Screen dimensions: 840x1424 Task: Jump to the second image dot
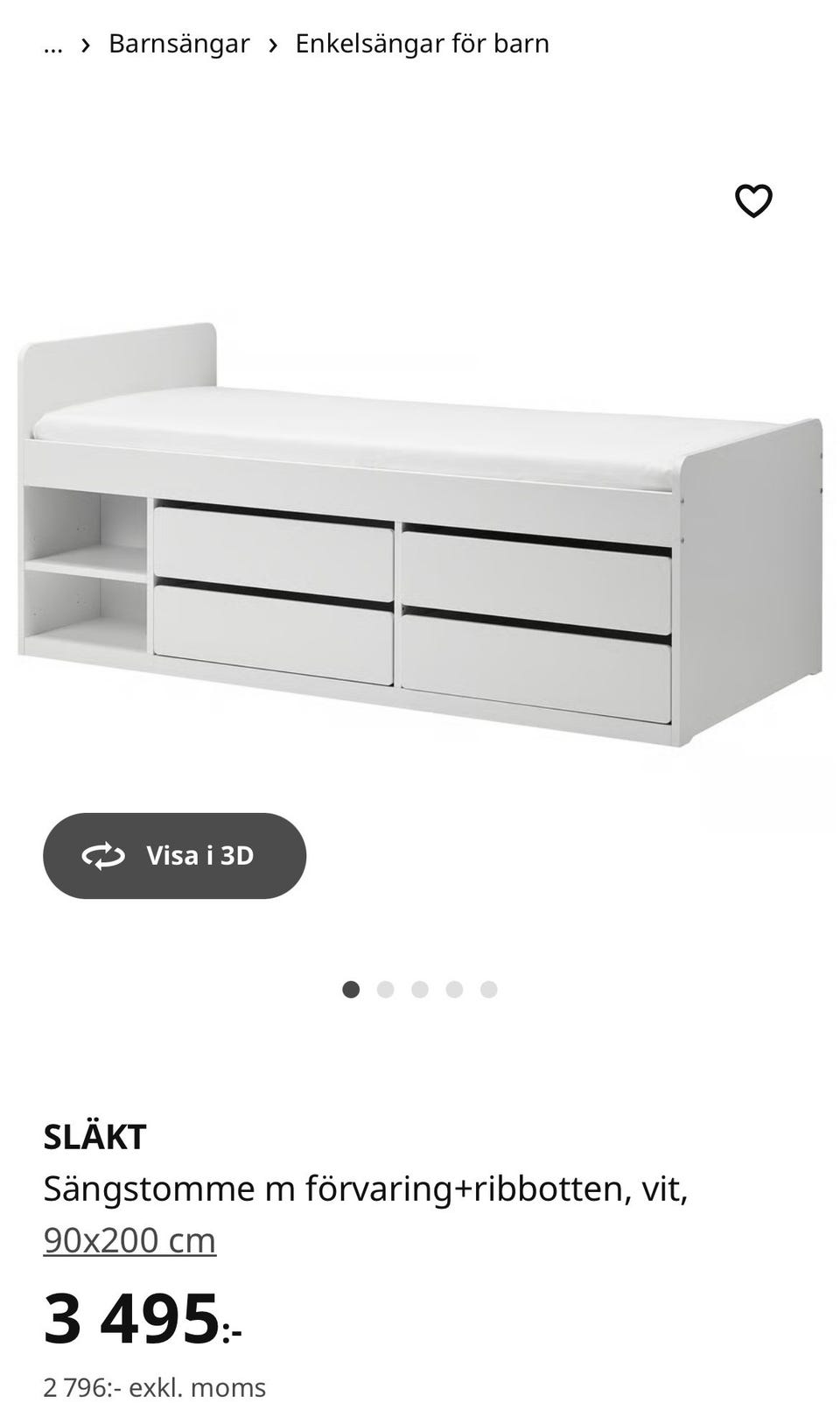click(385, 989)
